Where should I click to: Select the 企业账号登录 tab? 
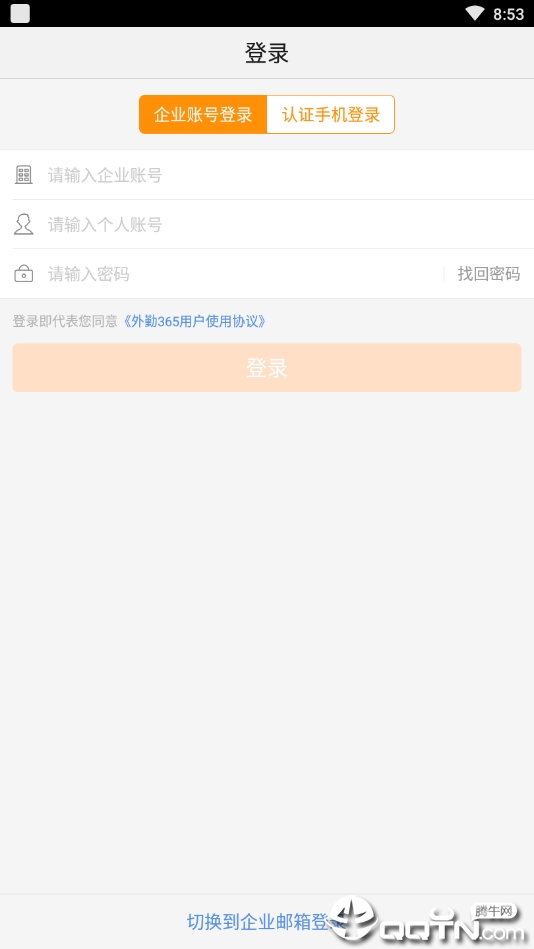click(x=203, y=114)
